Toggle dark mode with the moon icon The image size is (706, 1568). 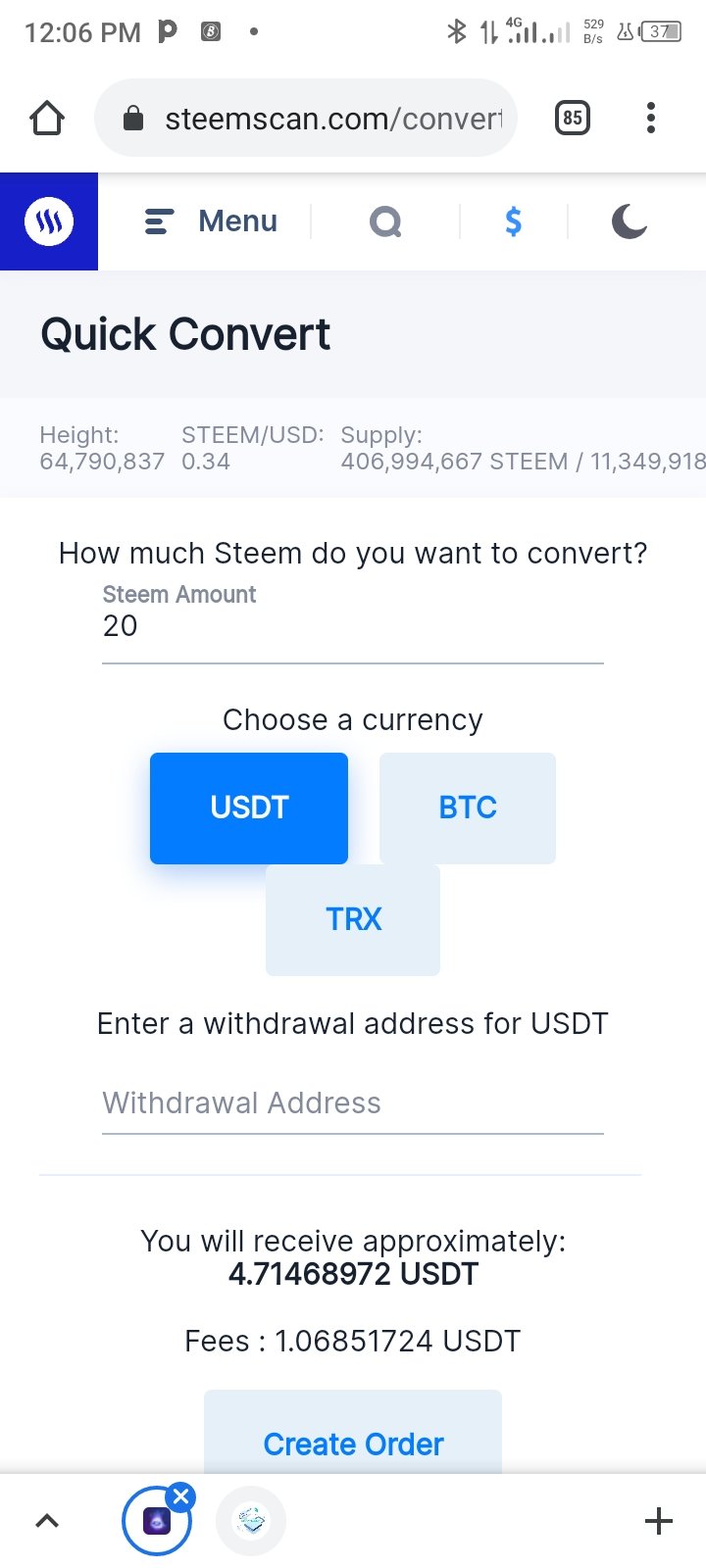630,221
